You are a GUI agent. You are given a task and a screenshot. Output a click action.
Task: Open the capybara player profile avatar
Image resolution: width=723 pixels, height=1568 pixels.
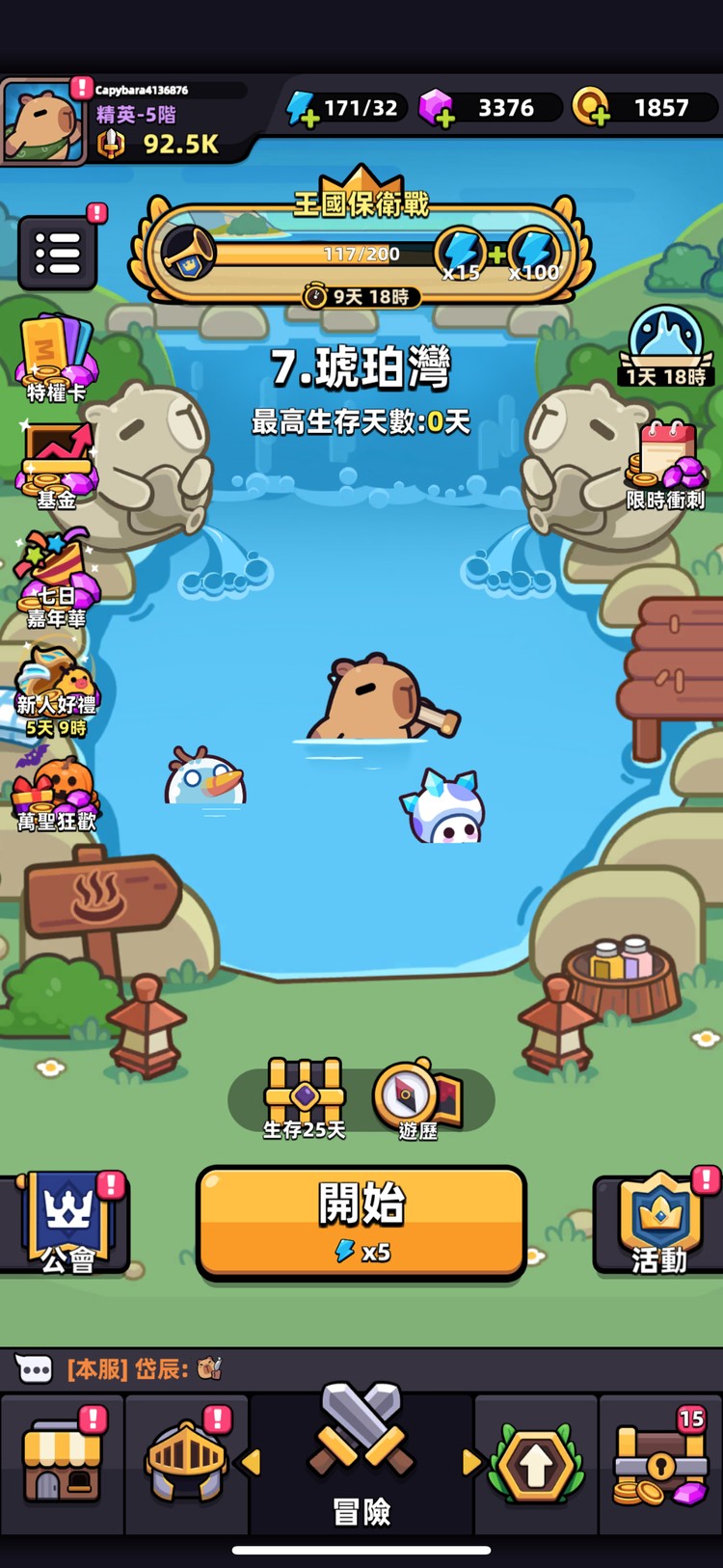point(41,122)
